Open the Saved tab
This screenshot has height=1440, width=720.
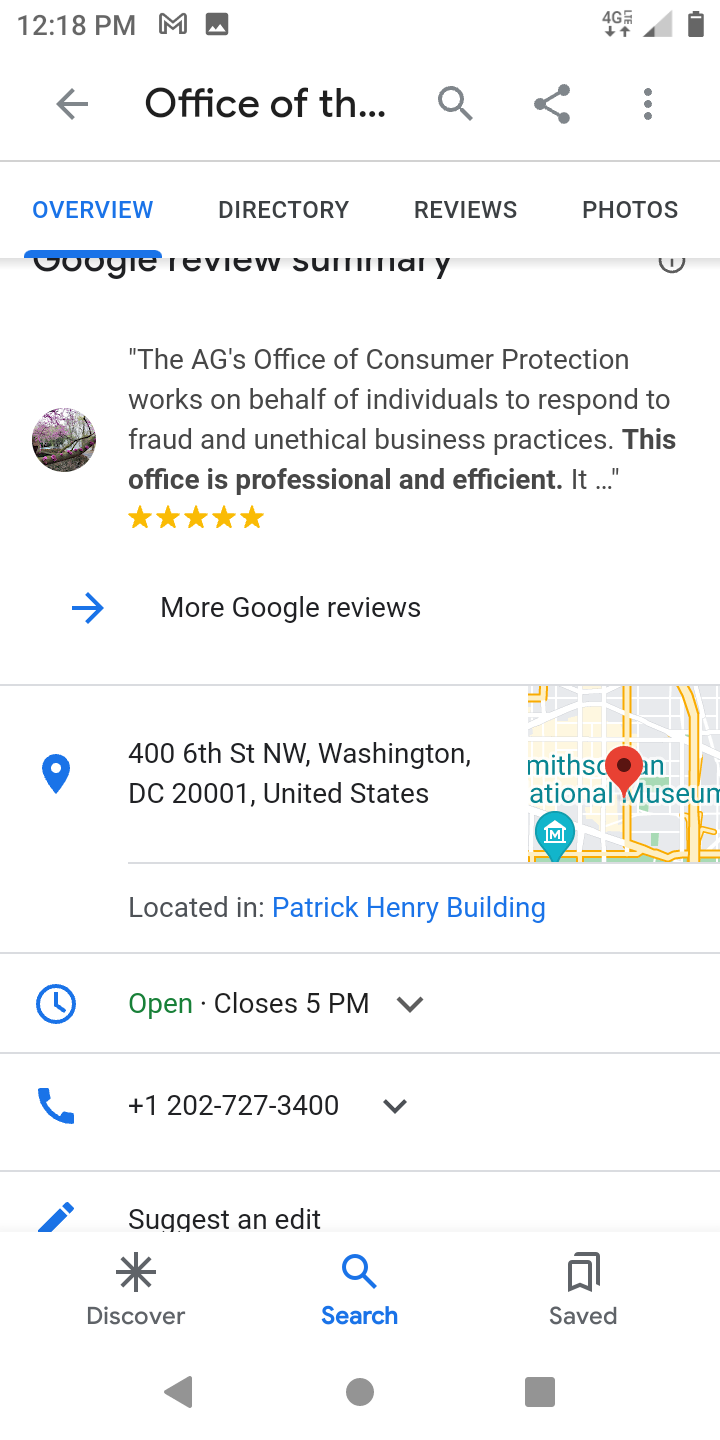pos(583,1290)
